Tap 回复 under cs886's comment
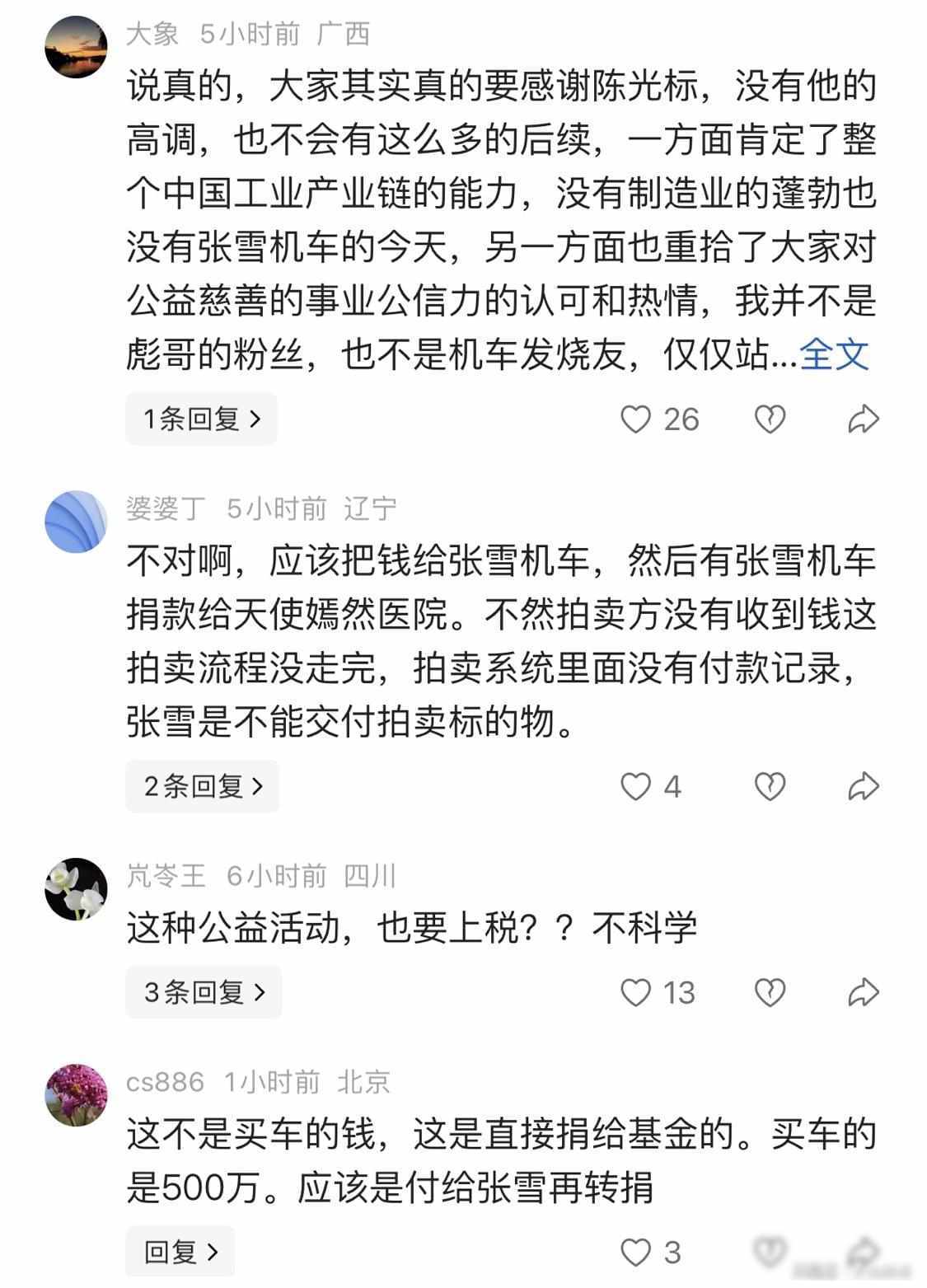This screenshot has width=927, height=1288. point(180,1252)
